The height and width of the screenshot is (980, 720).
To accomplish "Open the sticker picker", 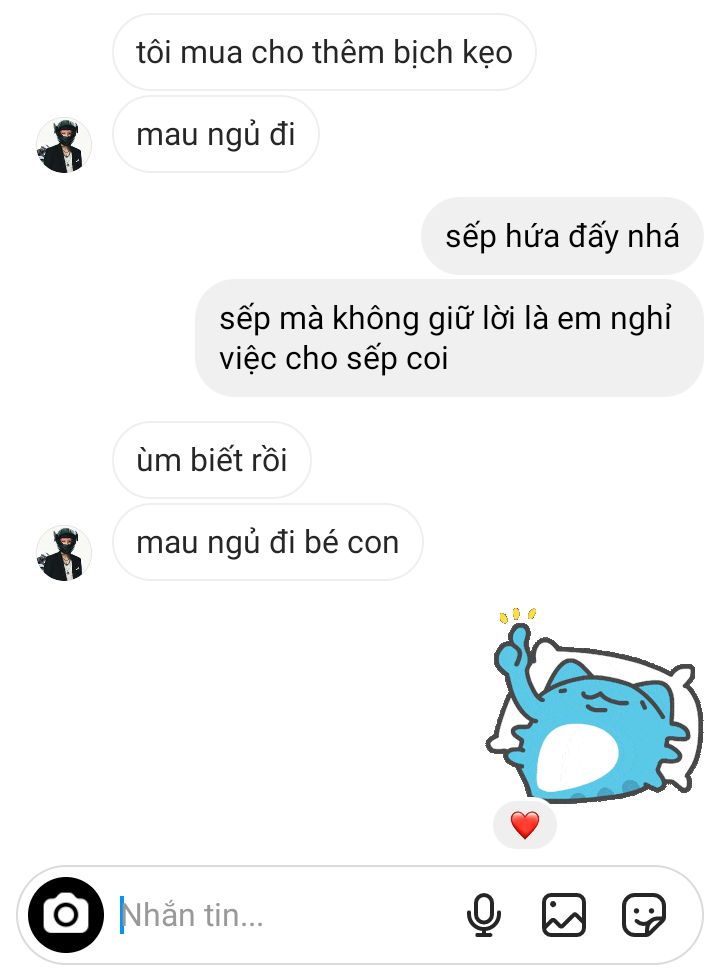I will (644, 914).
